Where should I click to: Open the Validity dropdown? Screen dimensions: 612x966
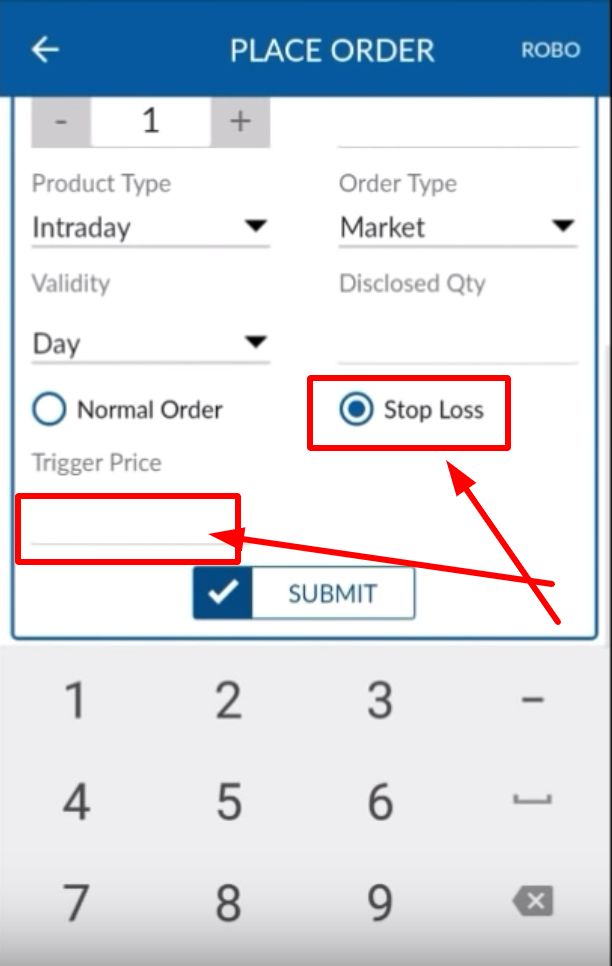pyautogui.click(x=150, y=344)
